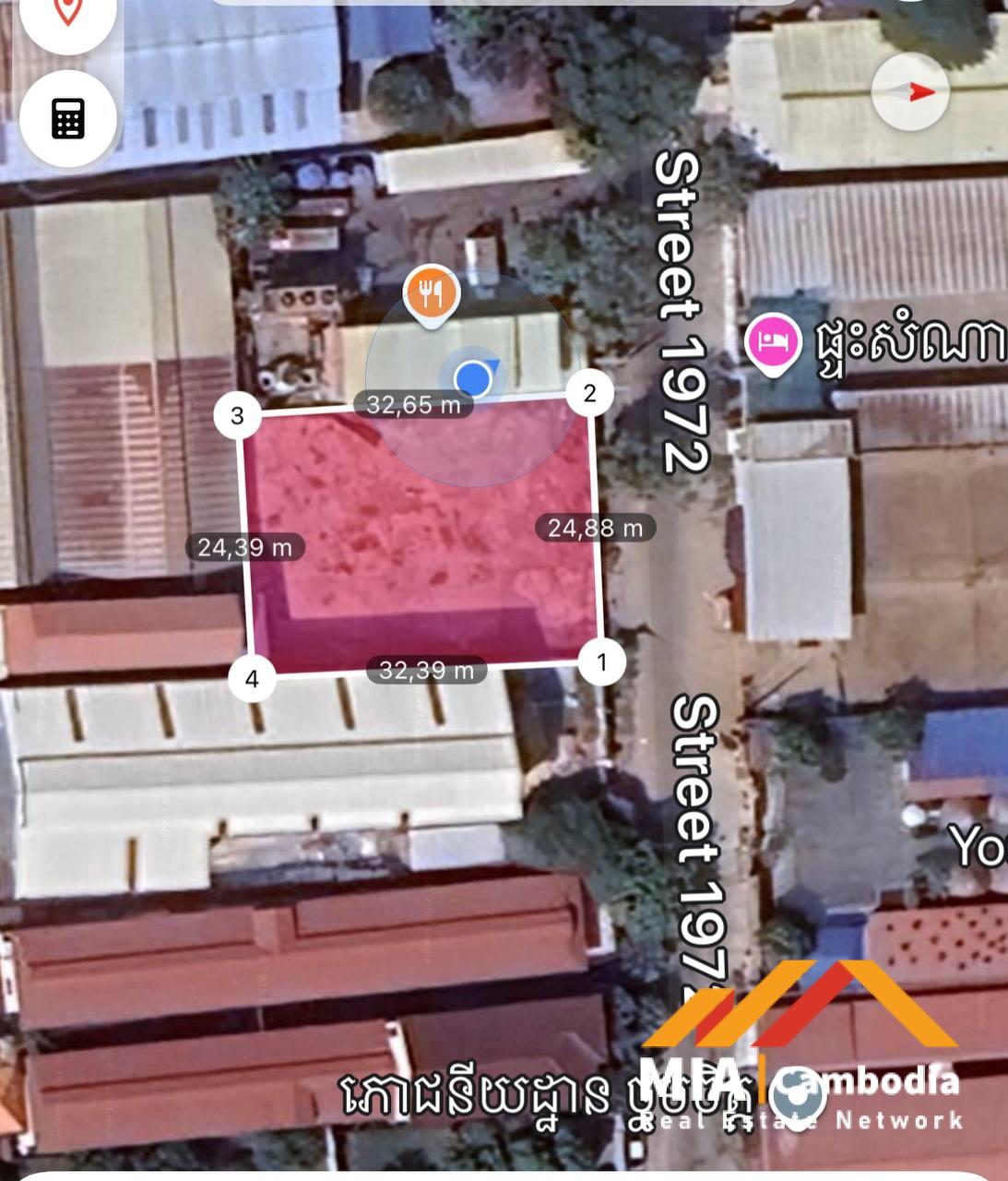Screen dimensions: 1008x1181
Task: Select corner marker 2 of the area
Action: [x=590, y=394]
